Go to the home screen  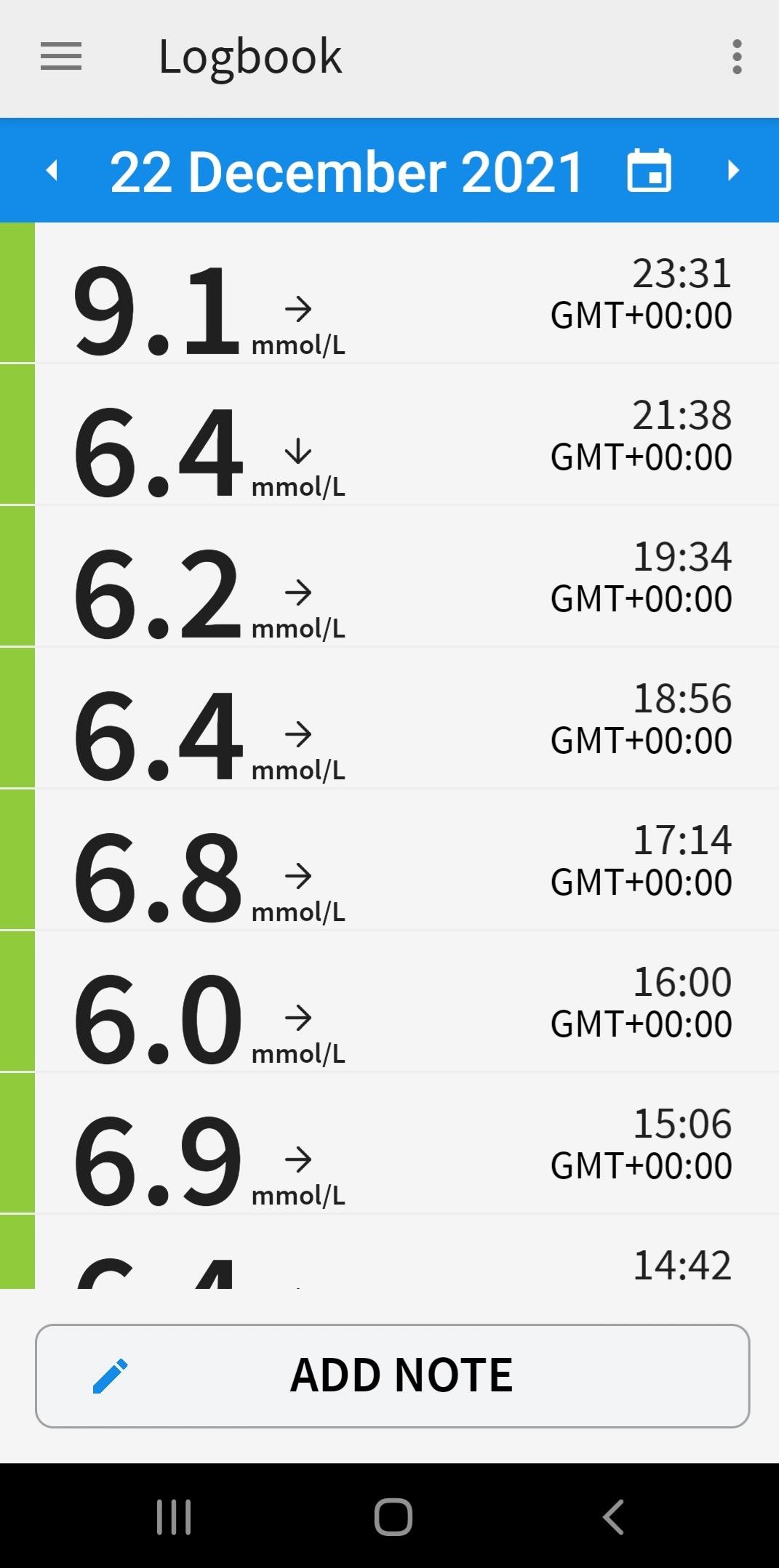point(393,1517)
